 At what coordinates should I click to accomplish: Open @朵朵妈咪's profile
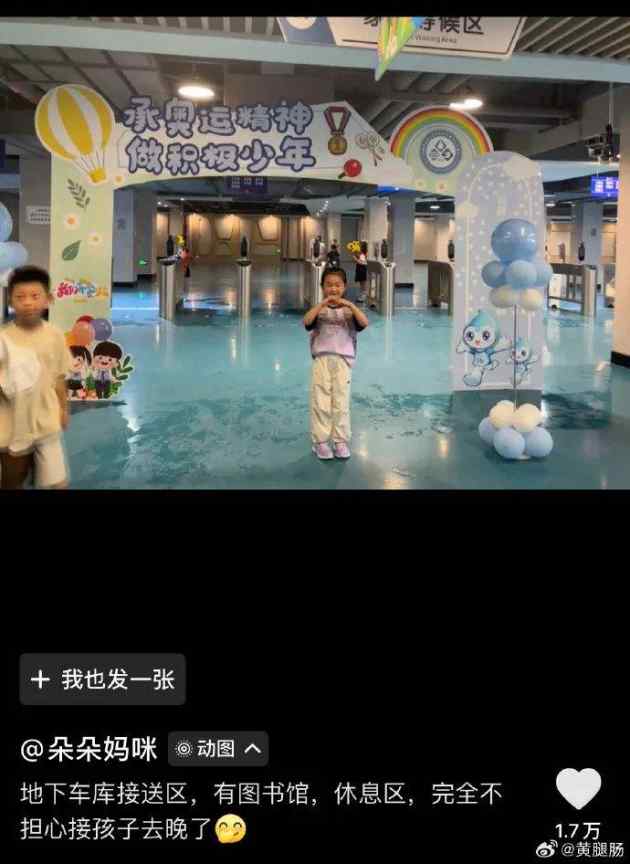click(x=88, y=748)
